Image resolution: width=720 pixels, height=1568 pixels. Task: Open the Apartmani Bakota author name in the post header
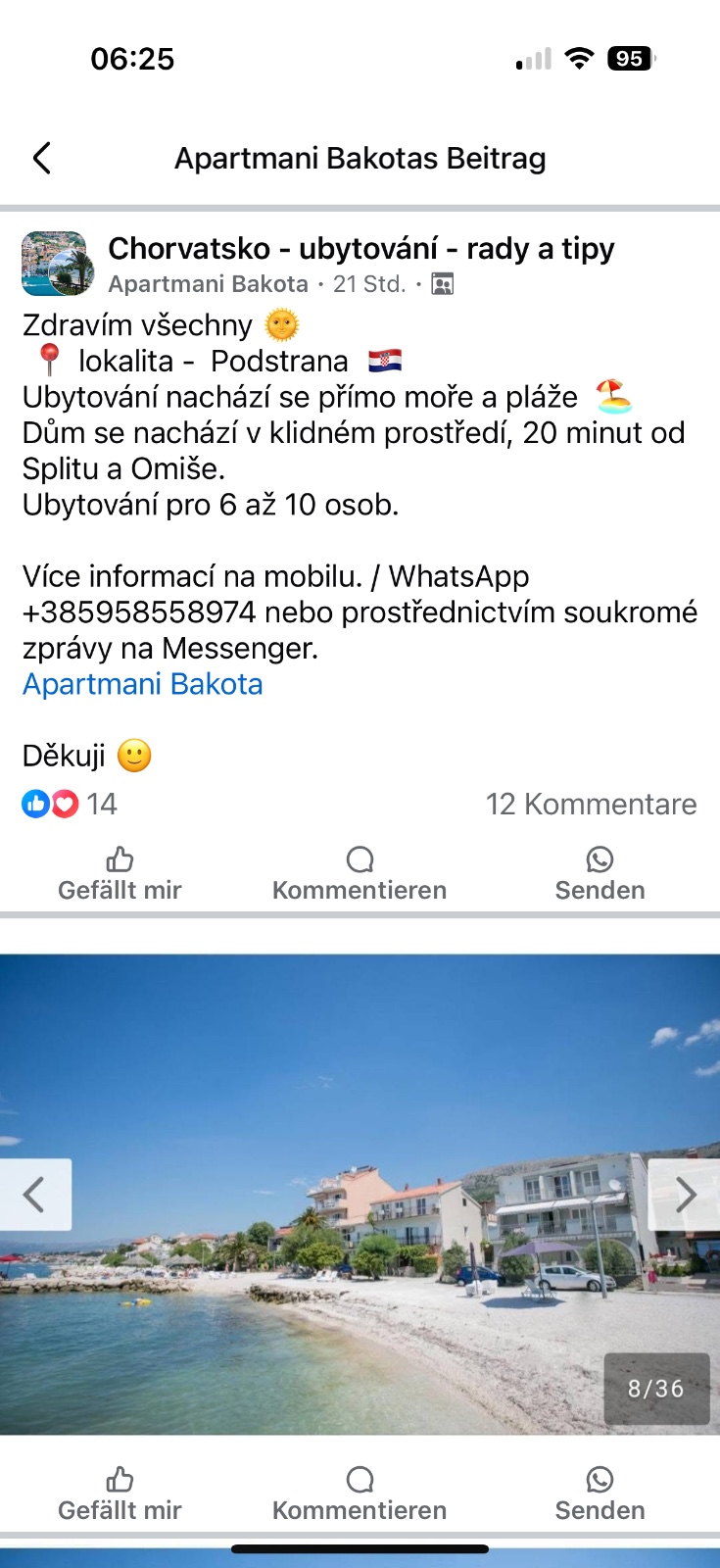click(x=208, y=284)
